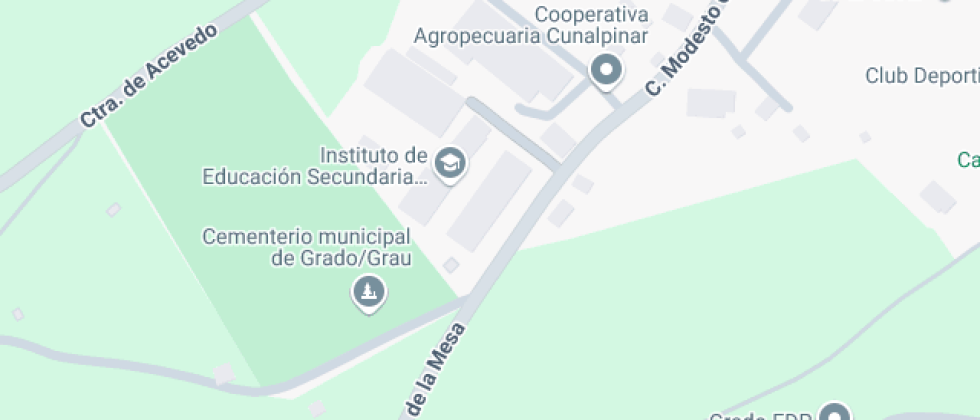The height and width of the screenshot is (420, 980).
Task: Open the Grado EDP place marker
Action: pyautogui.click(x=833, y=414)
